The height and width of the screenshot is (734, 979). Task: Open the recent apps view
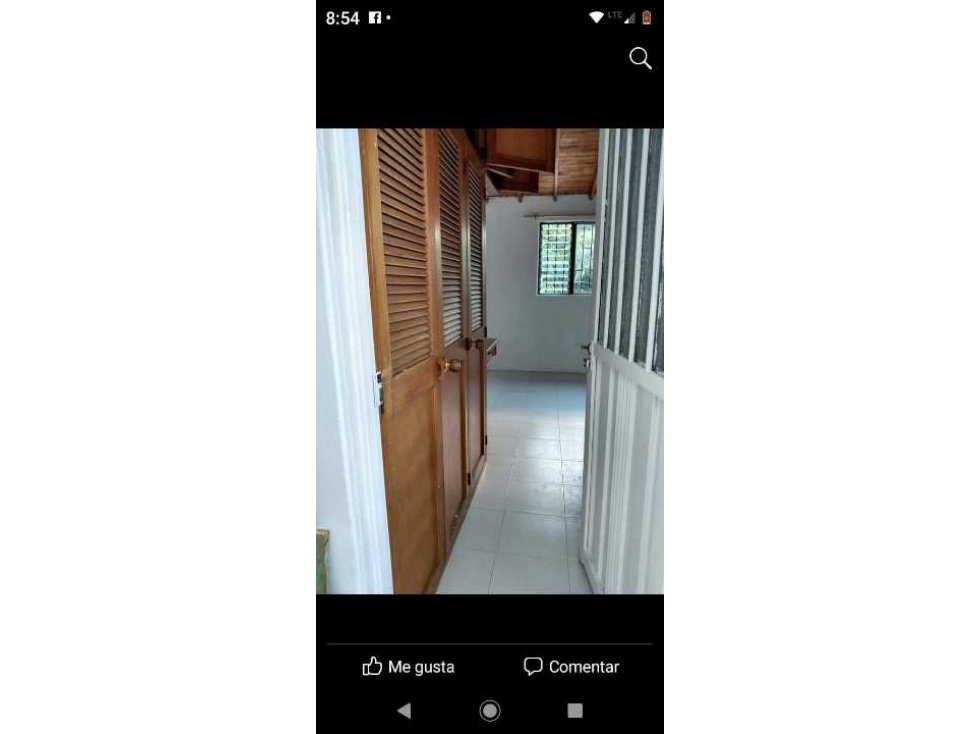click(575, 710)
